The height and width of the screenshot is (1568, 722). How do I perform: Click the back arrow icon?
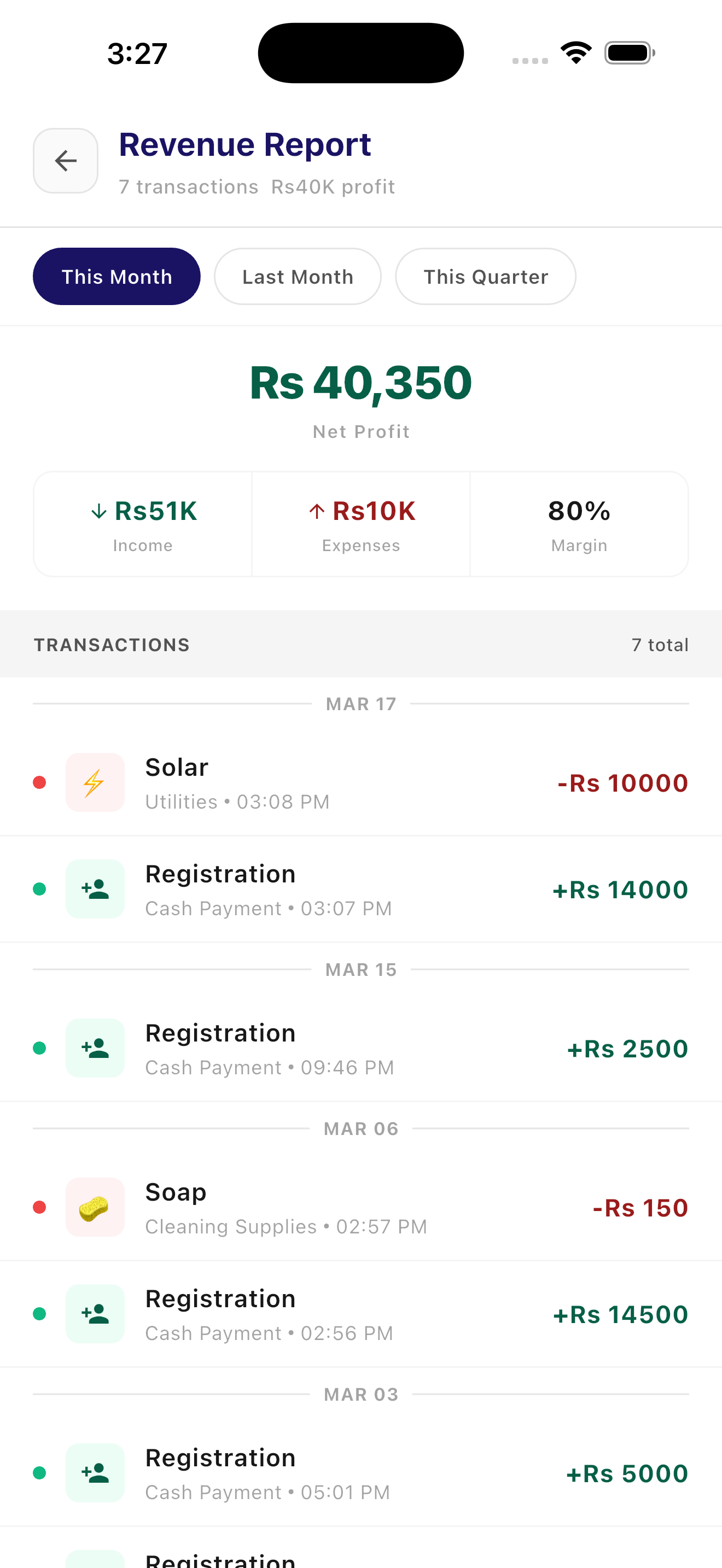point(65,161)
